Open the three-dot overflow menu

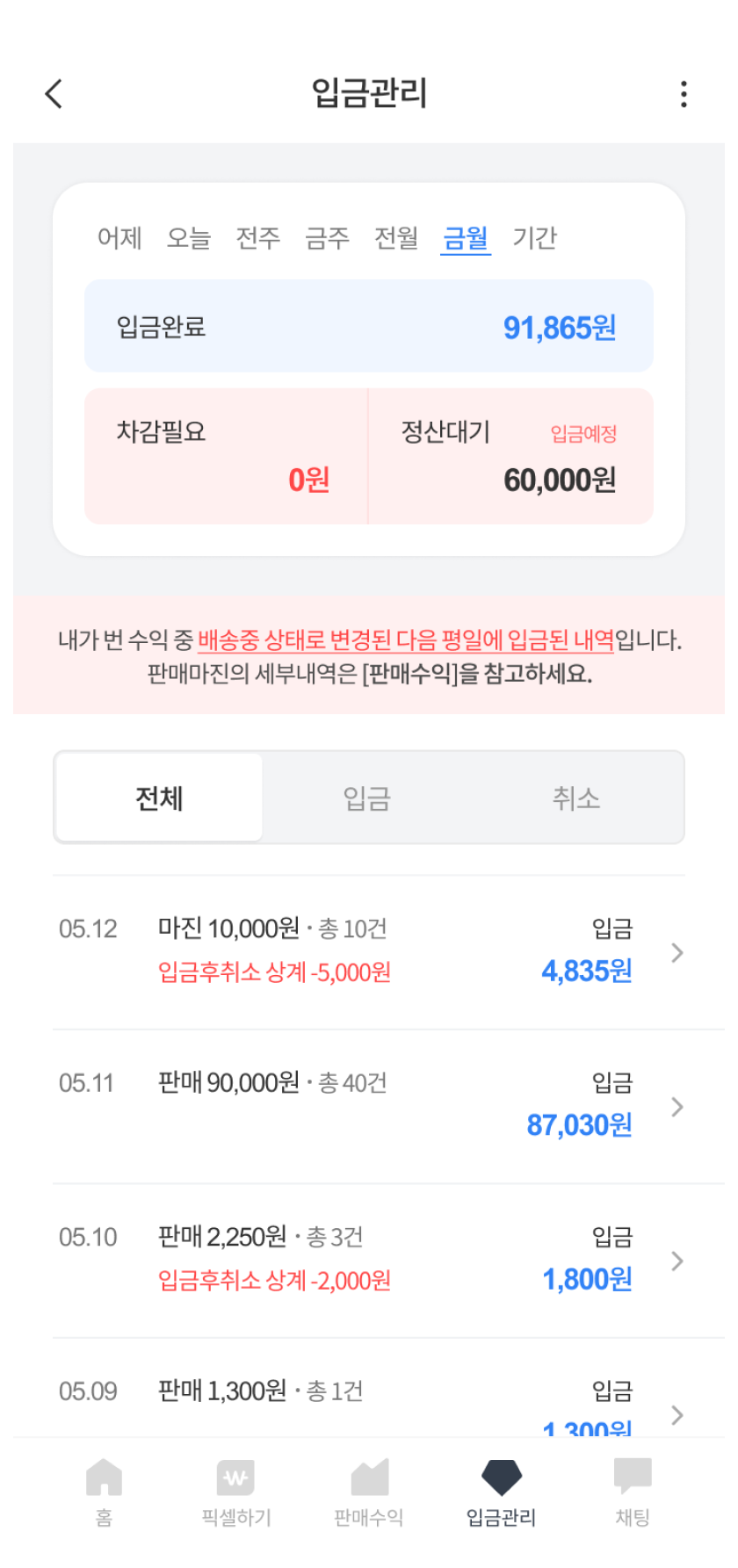pos(684,94)
